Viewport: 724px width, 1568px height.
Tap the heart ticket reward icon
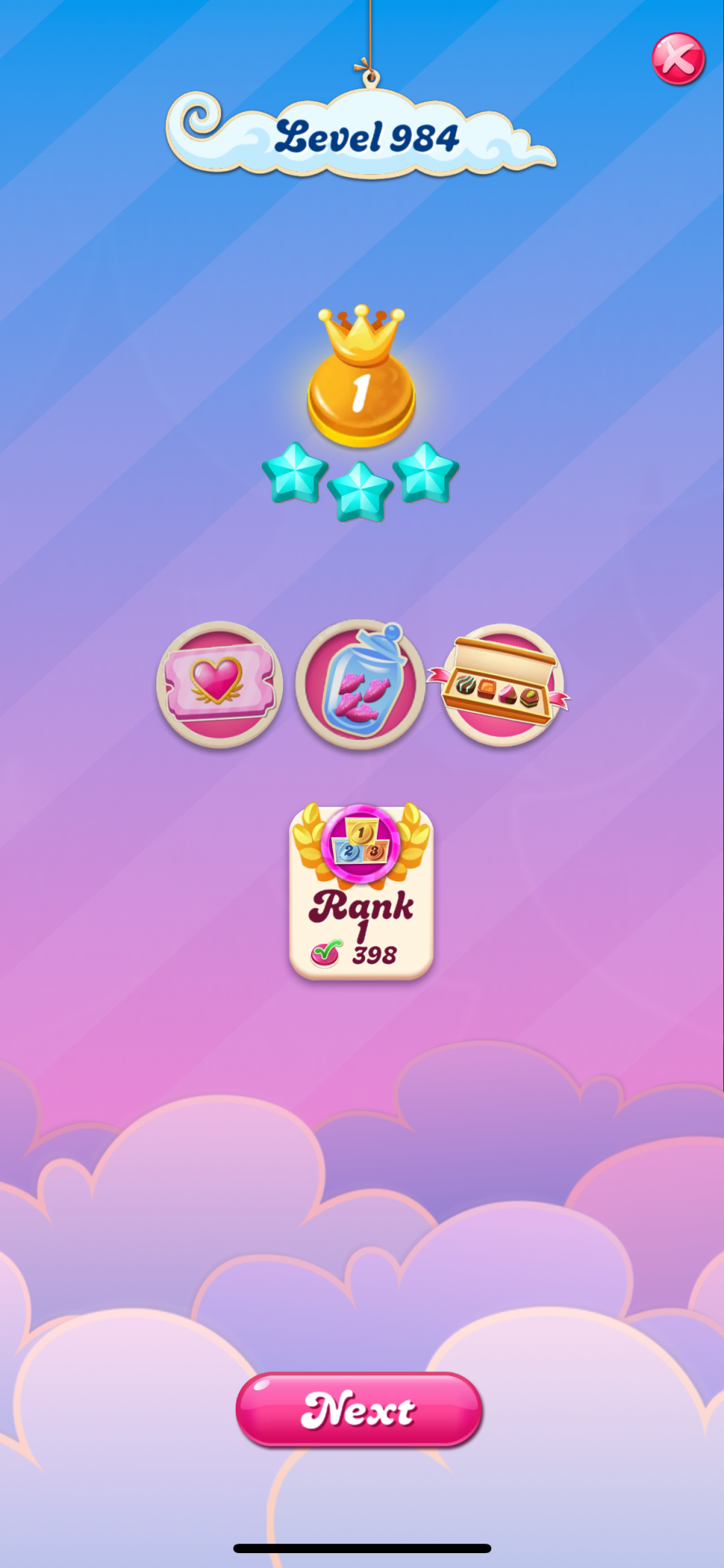[219, 684]
